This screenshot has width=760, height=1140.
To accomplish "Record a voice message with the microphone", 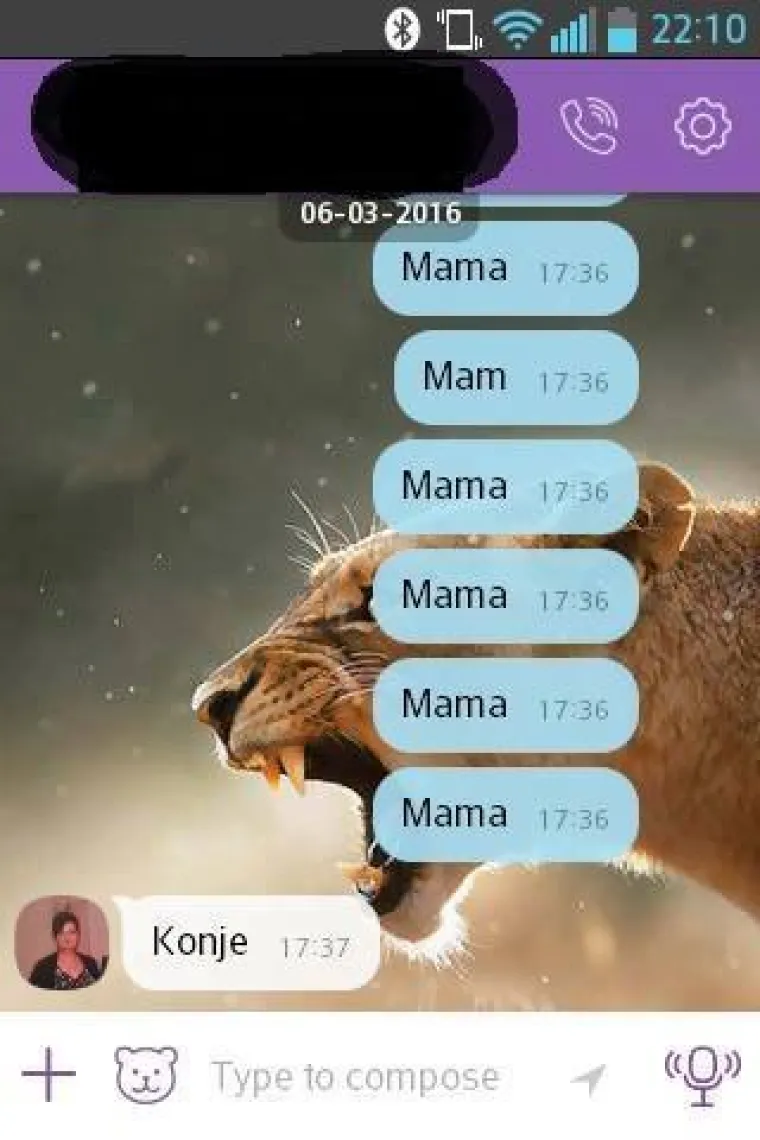I will click(702, 1076).
